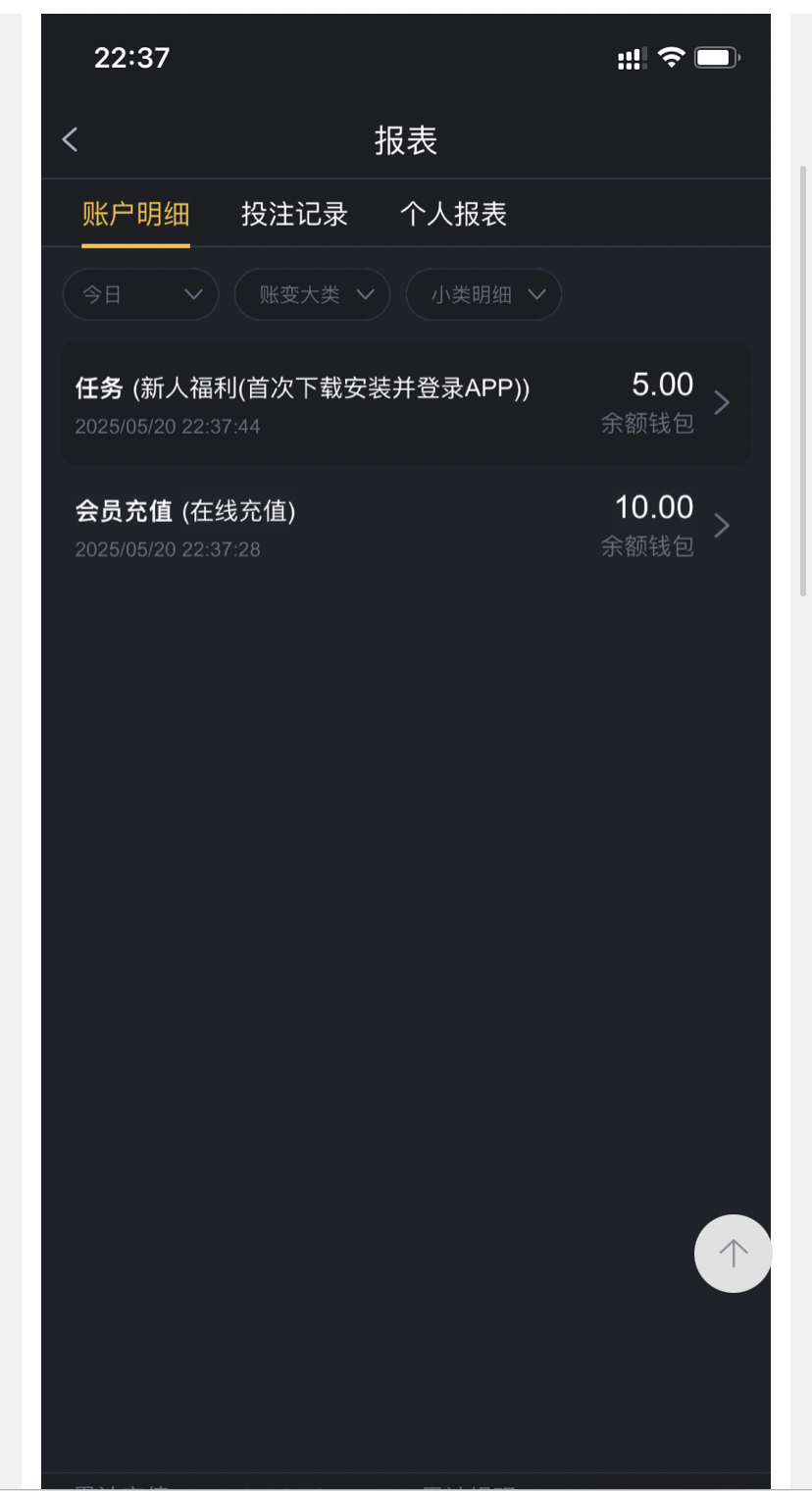Open the 任务 新人福利 5.00 record
Screen dimensions: 812x1491
406,403
